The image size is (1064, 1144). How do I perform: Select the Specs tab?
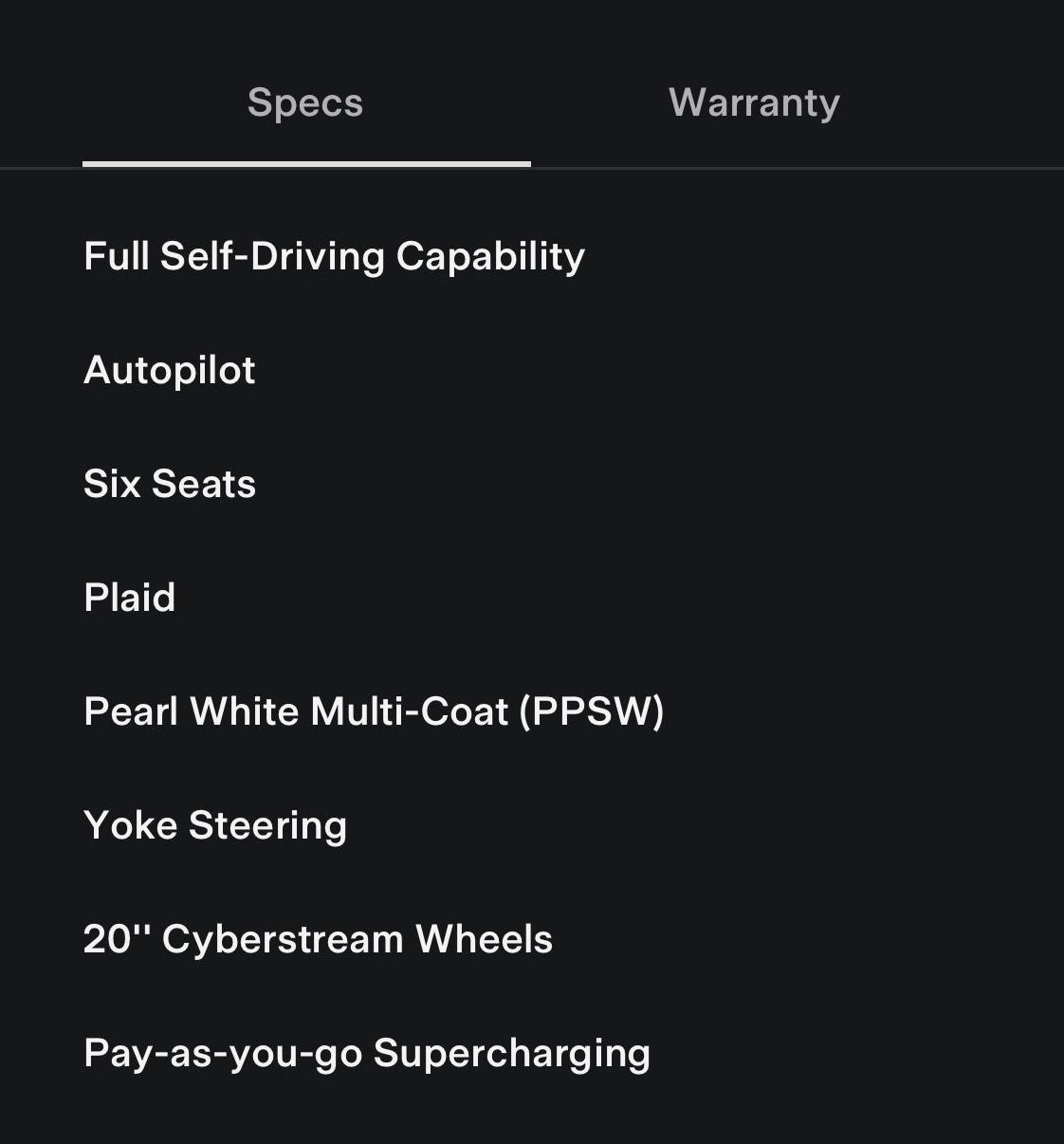click(305, 102)
